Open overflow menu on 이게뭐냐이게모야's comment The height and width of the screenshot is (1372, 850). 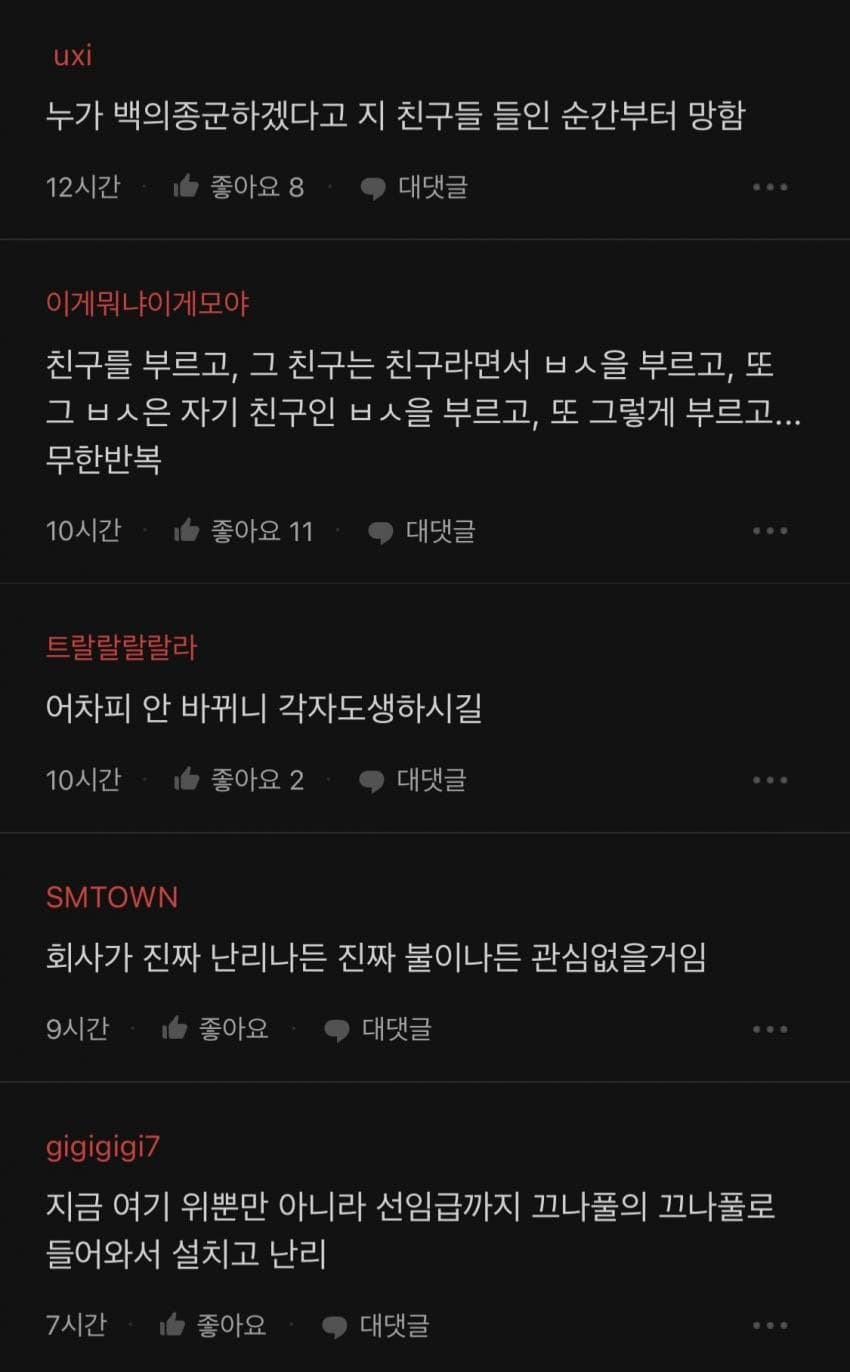[x=769, y=531]
